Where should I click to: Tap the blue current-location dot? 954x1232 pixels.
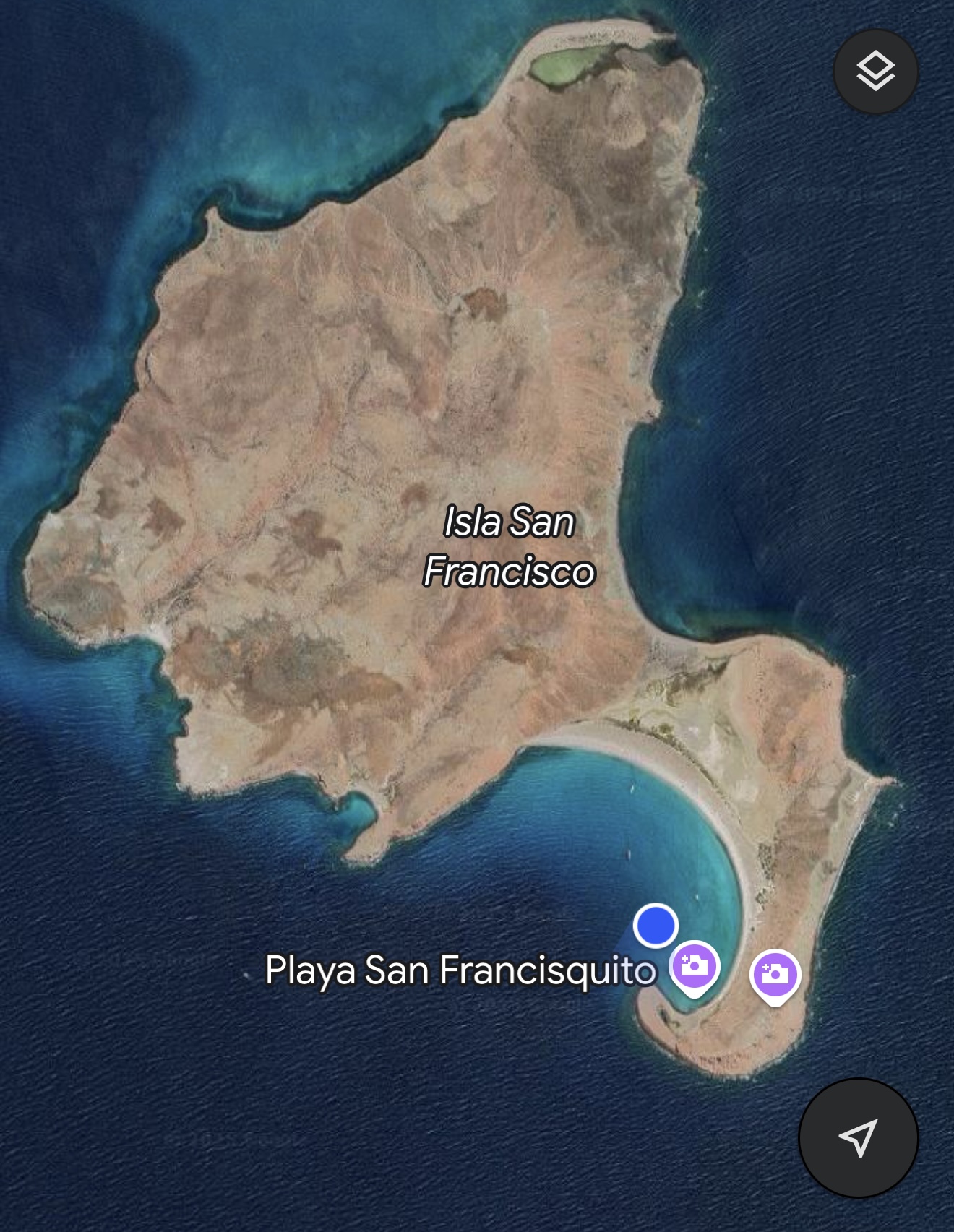(x=656, y=926)
